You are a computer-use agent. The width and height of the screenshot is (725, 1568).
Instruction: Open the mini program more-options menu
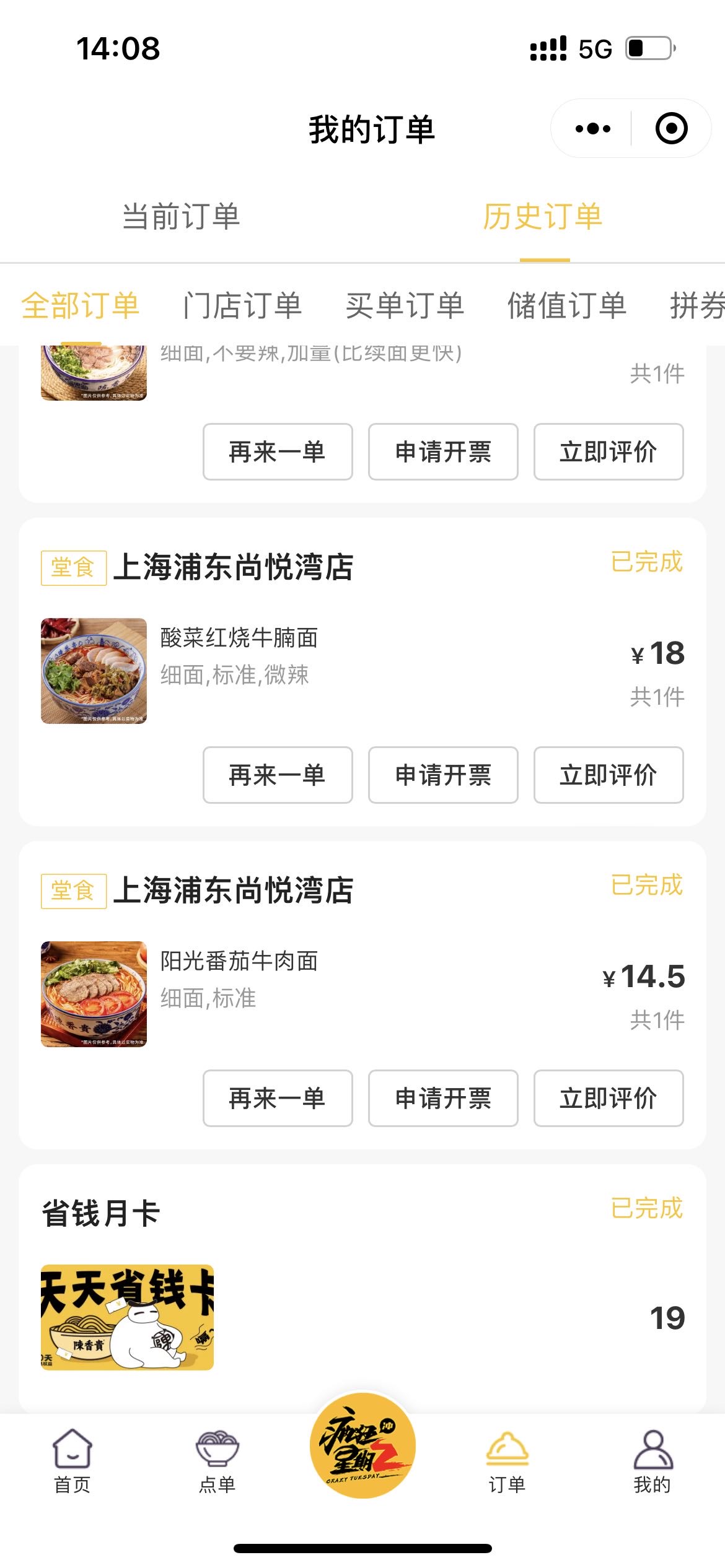(x=592, y=129)
